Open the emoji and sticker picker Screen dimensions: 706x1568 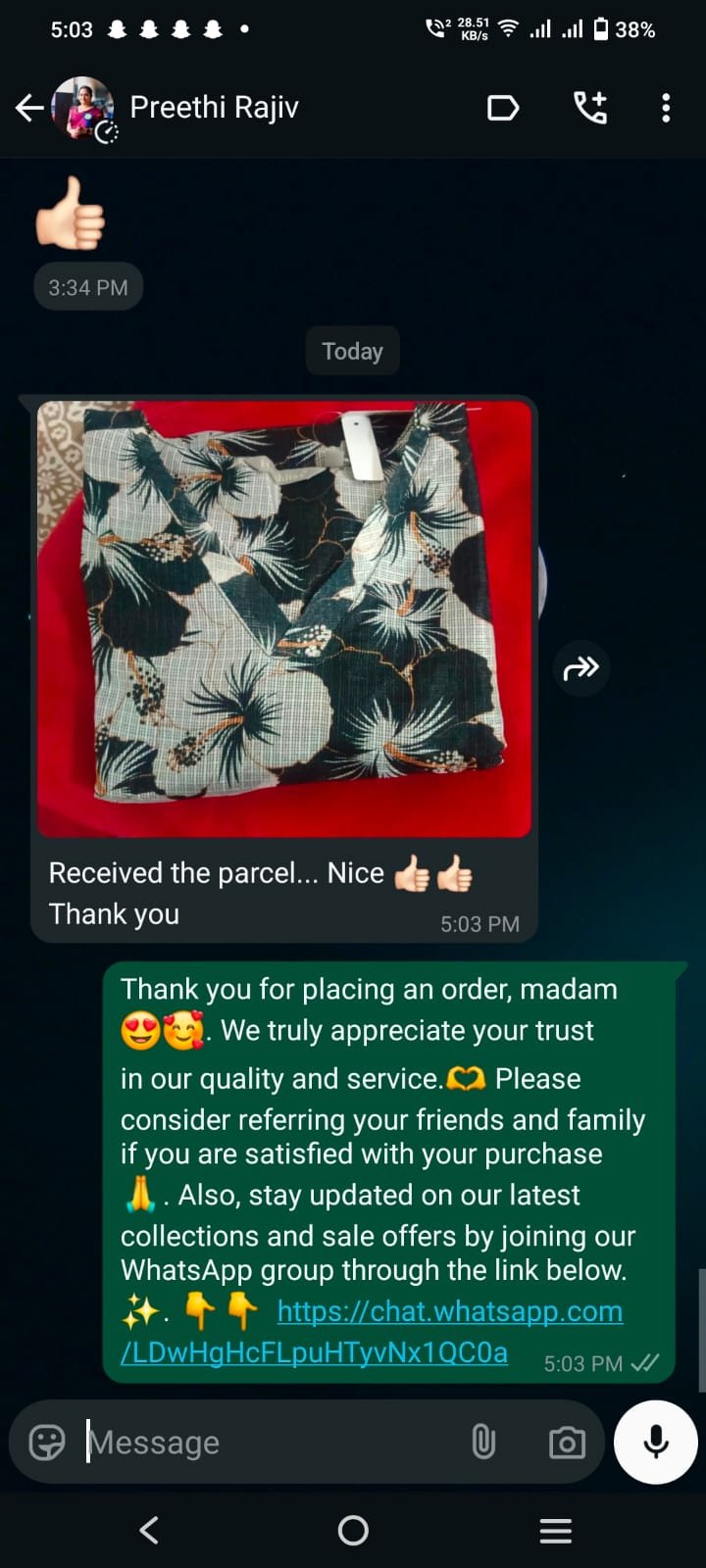pyautogui.click(x=47, y=1443)
